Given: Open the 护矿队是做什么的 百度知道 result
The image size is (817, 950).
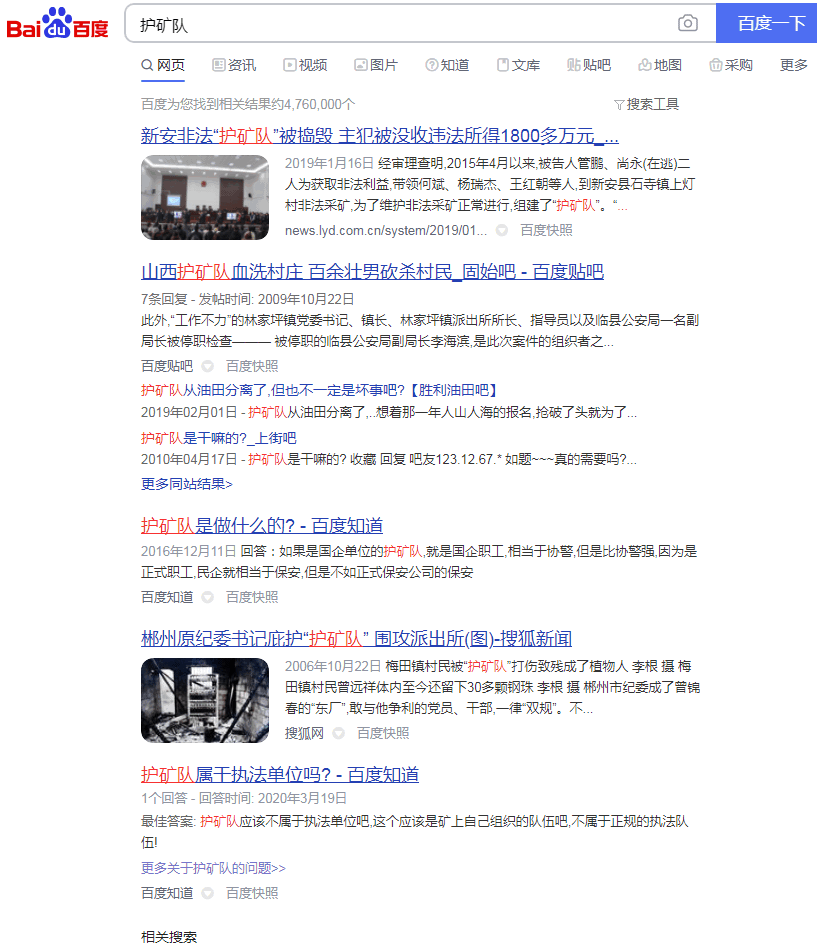Looking at the screenshot, I should pos(261,526).
